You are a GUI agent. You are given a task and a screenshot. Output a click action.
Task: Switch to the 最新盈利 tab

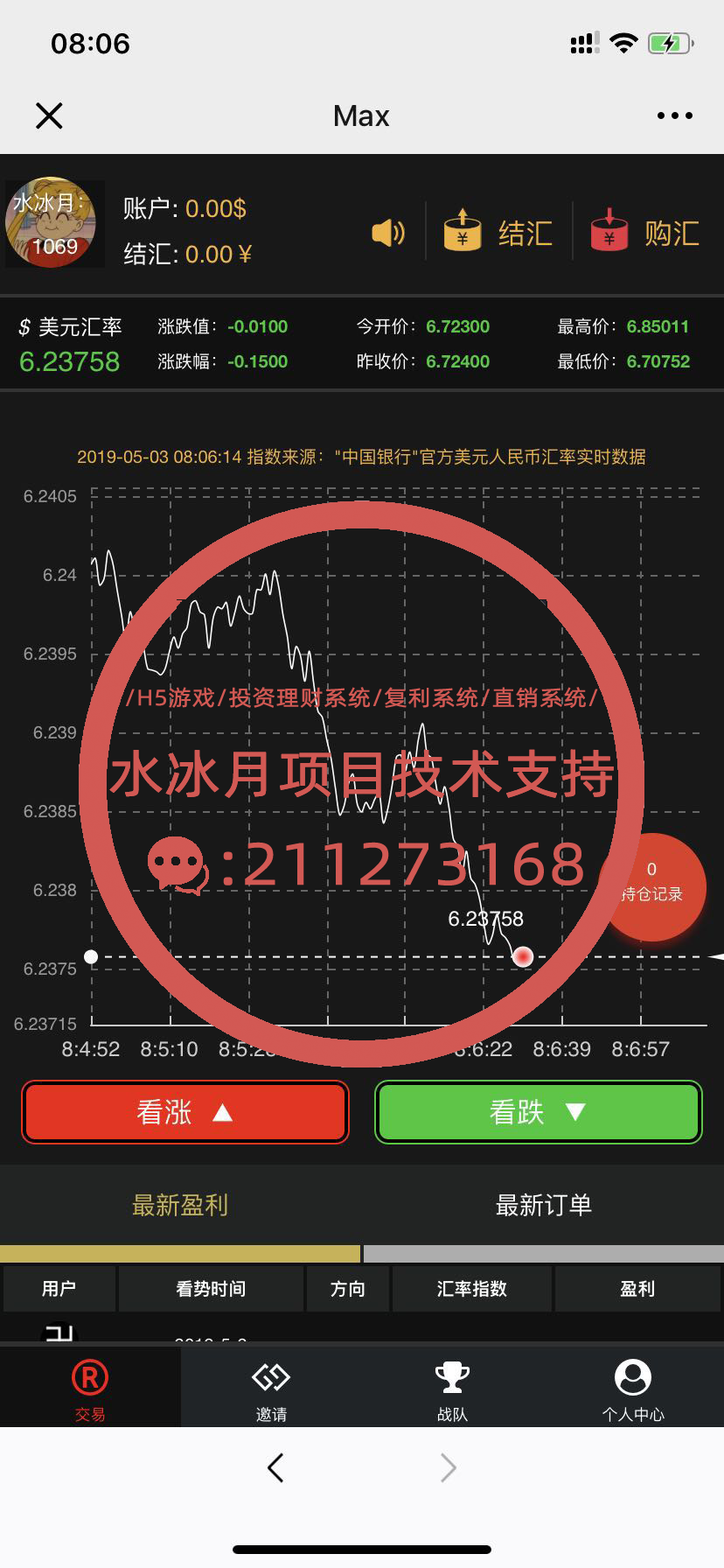(x=180, y=1206)
